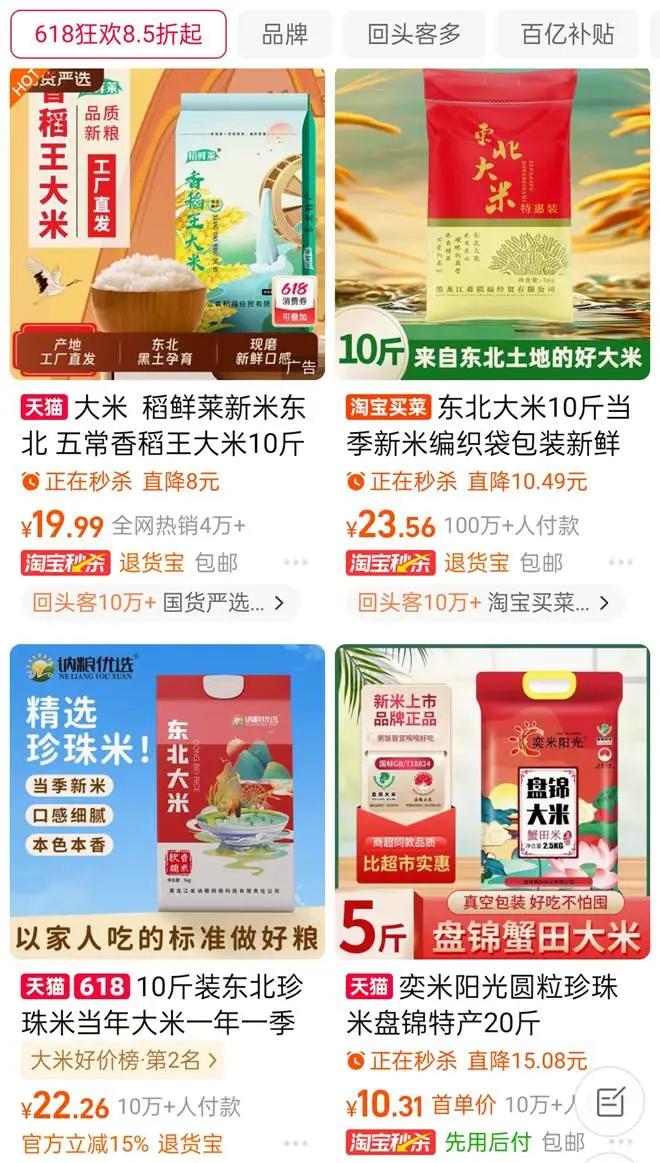Tap the floating feedback edit button
The width and height of the screenshot is (660, 1163).
pyautogui.click(x=610, y=1103)
